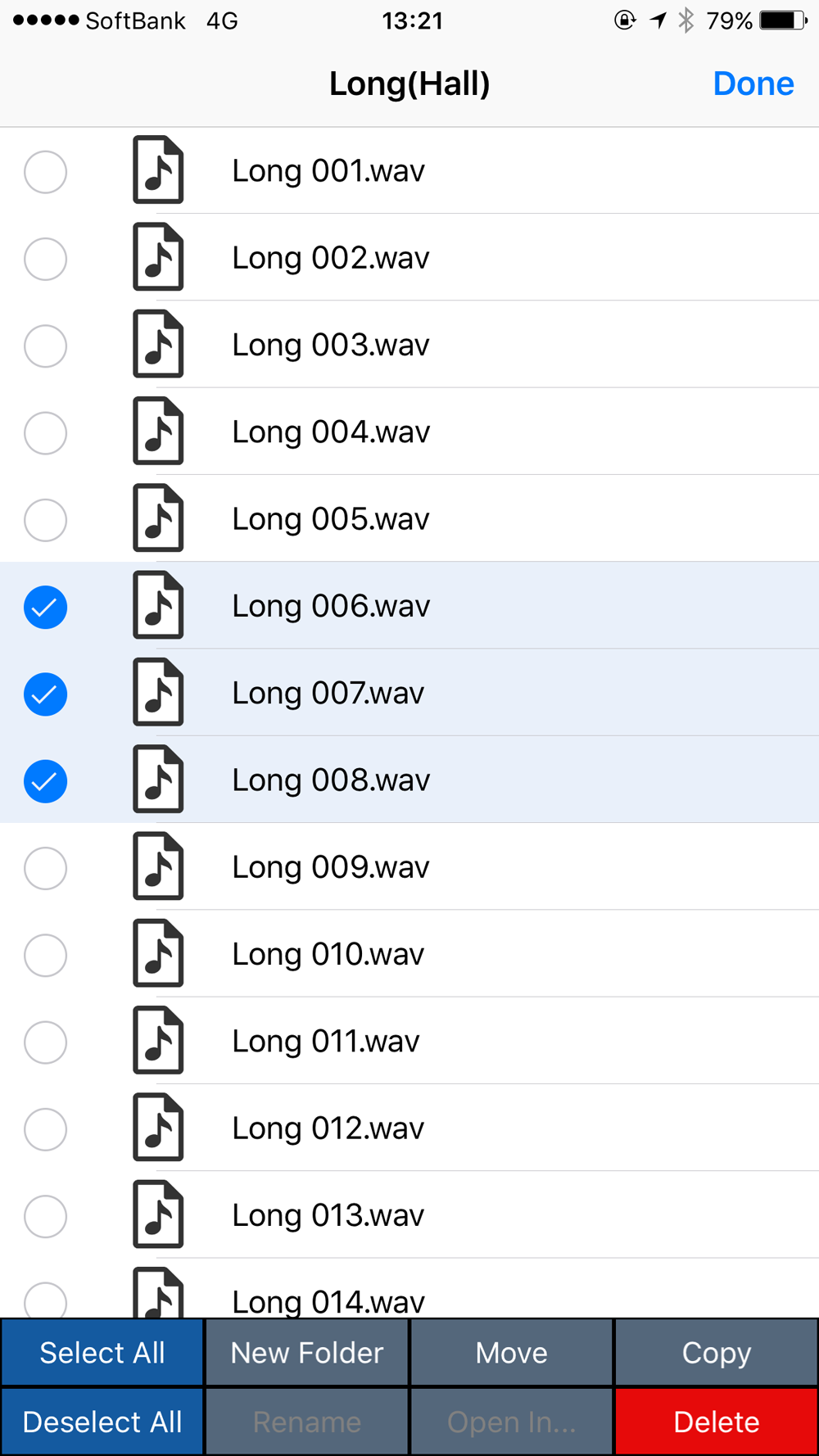Tap Done to exit edit mode
Screen dimensions: 819x1456
[x=753, y=84]
